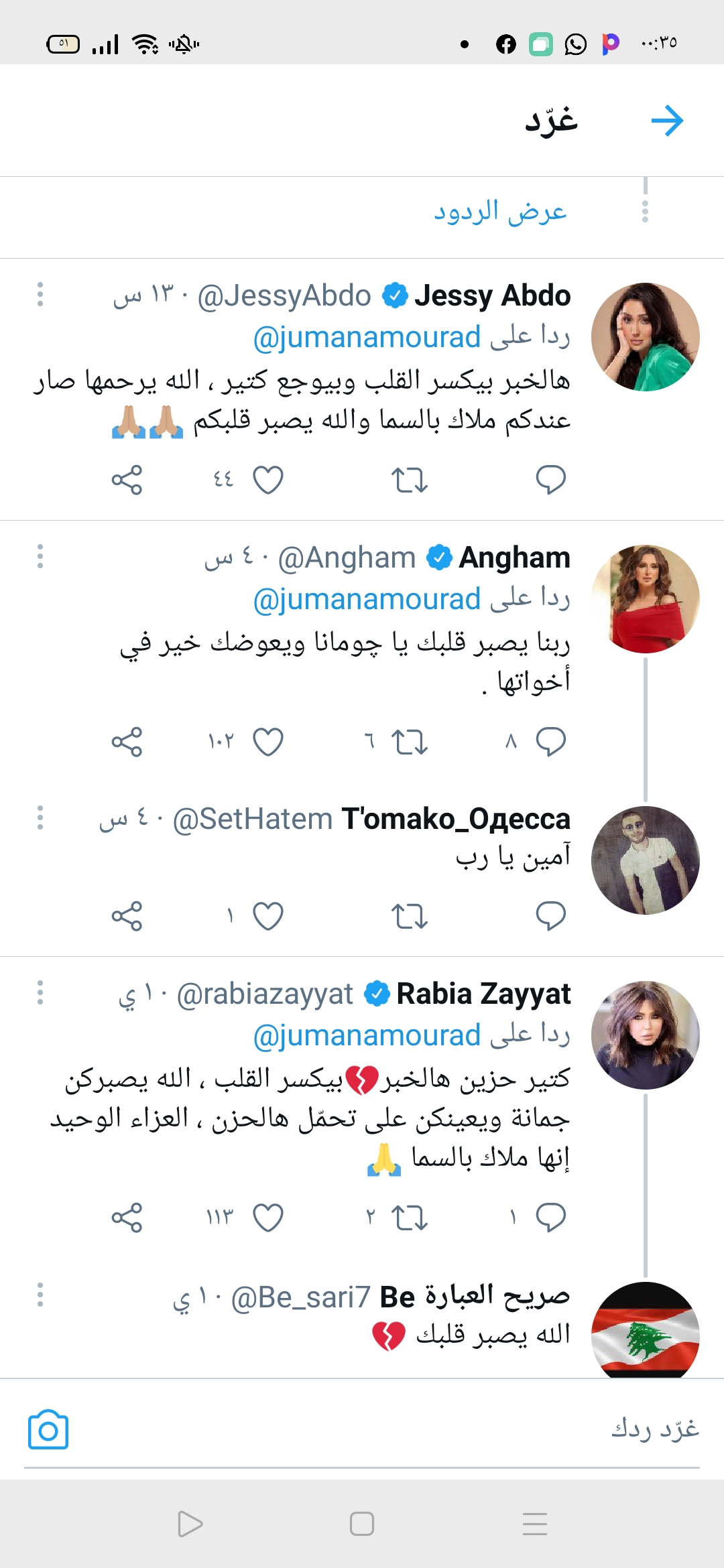This screenshot has height=1568, width=724.
Task: Open overflow menu on Jessy Abdo's tweet
Action: coord(40,295)
